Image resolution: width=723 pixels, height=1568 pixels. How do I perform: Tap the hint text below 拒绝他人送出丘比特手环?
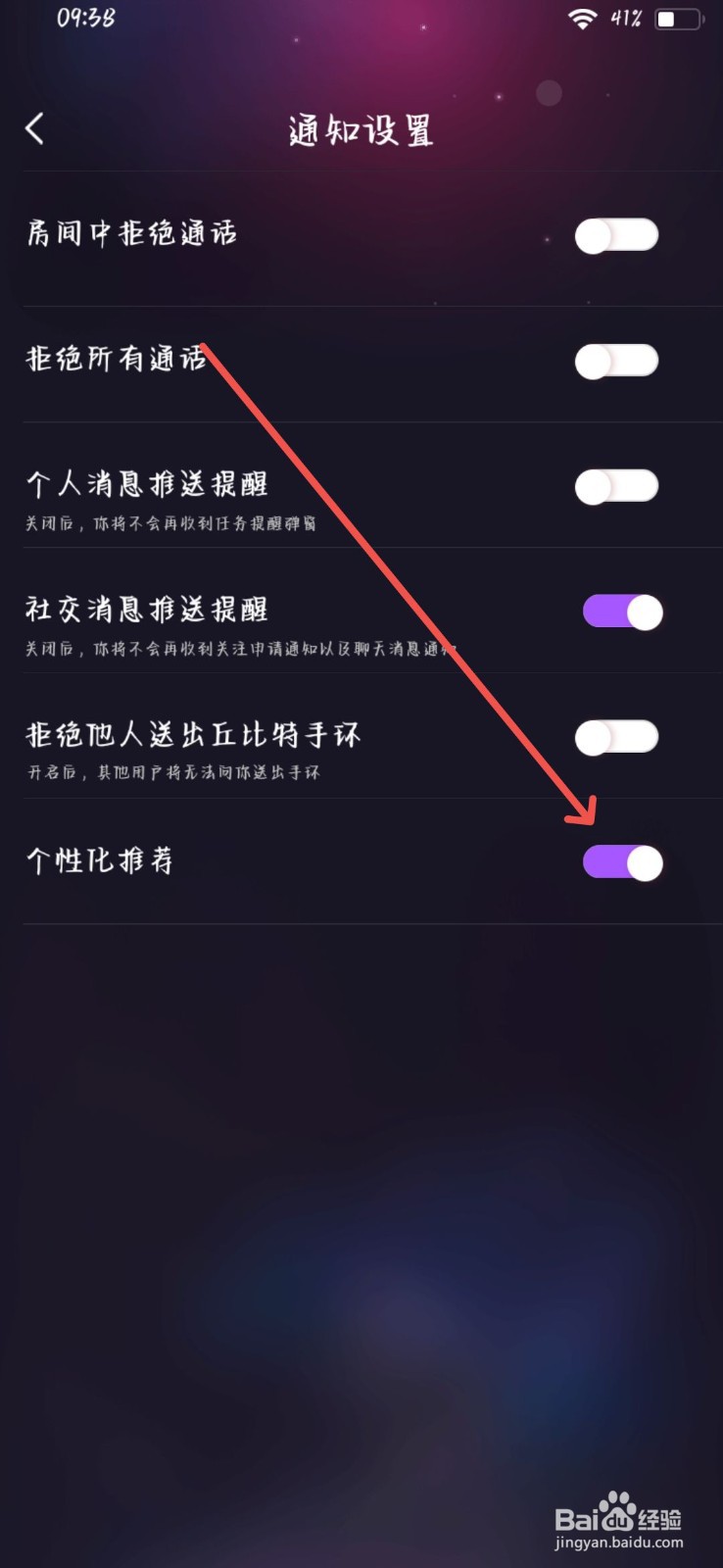pyautogui.click(x=176, y=774)
